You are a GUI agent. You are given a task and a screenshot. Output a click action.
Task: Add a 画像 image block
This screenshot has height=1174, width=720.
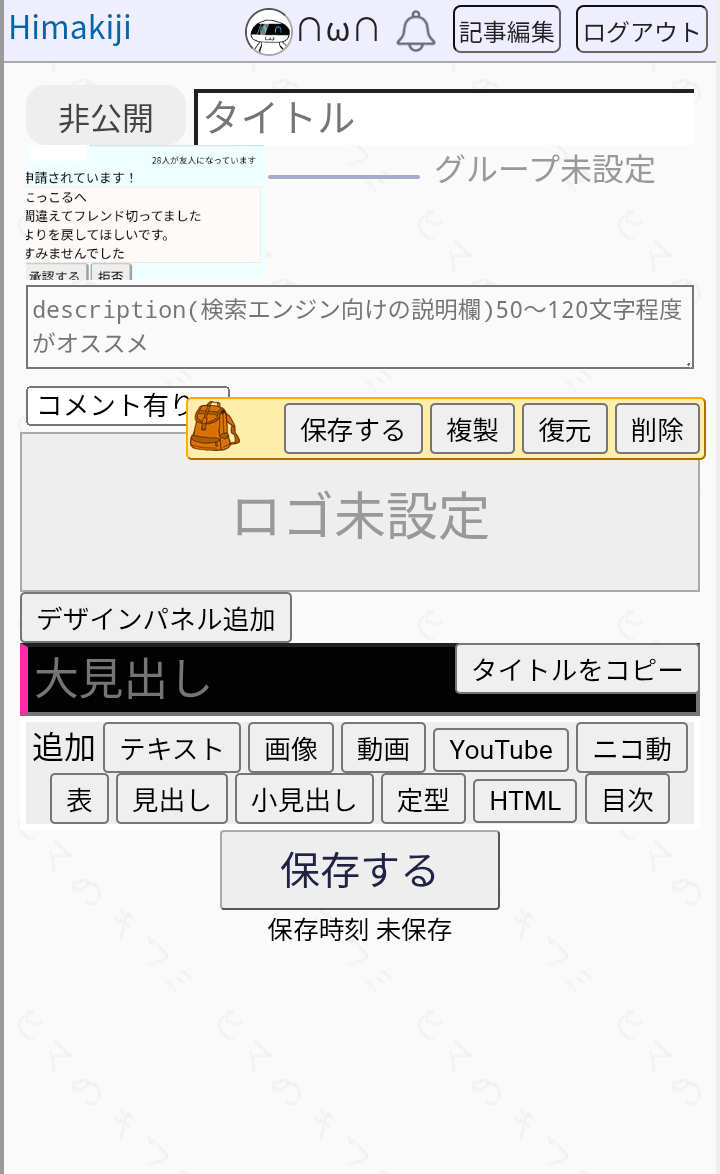click(x=291, y=748)
